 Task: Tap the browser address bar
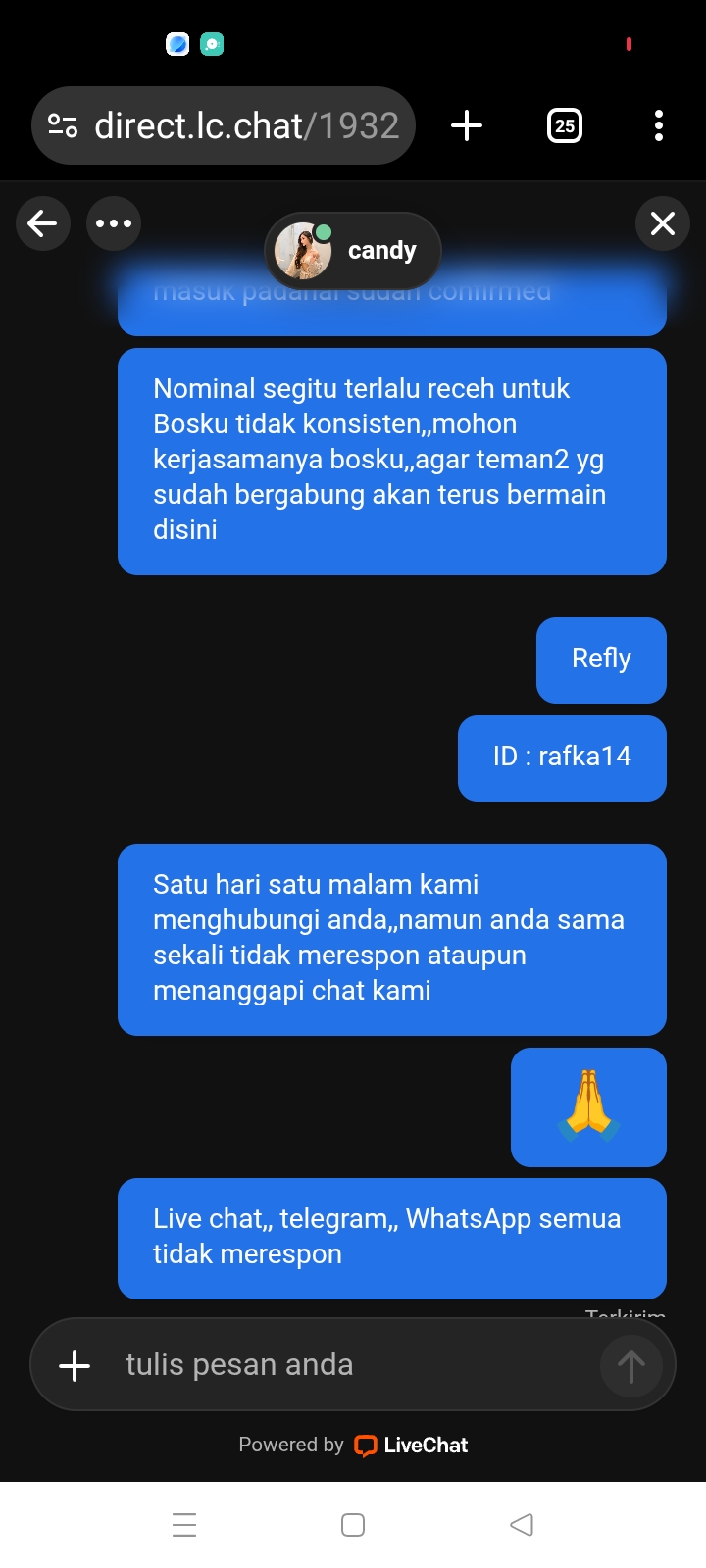[245, 125]
